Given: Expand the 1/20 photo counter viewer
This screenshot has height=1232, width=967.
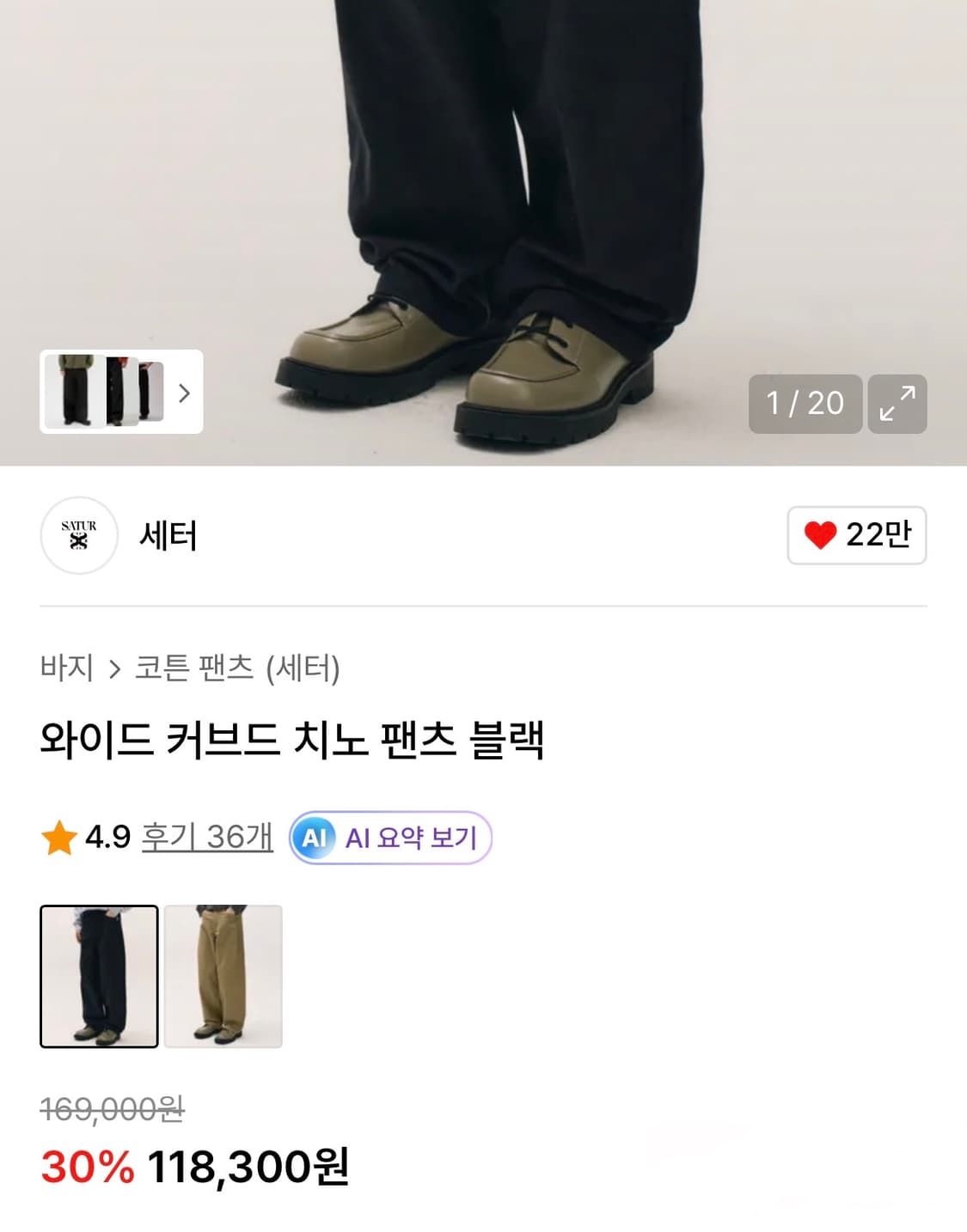Looking at the screenshot, I should point(805,403).
